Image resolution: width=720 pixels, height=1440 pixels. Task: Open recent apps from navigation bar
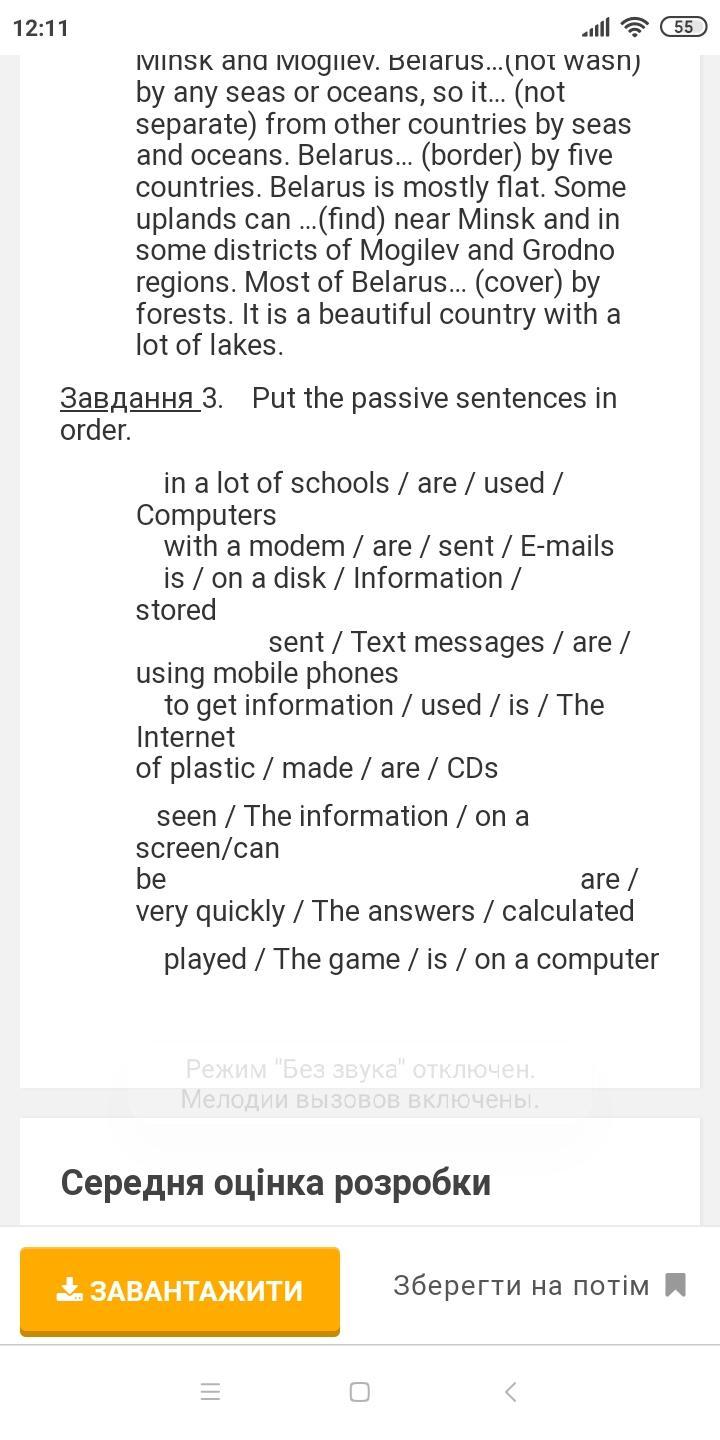[210, 1392]
